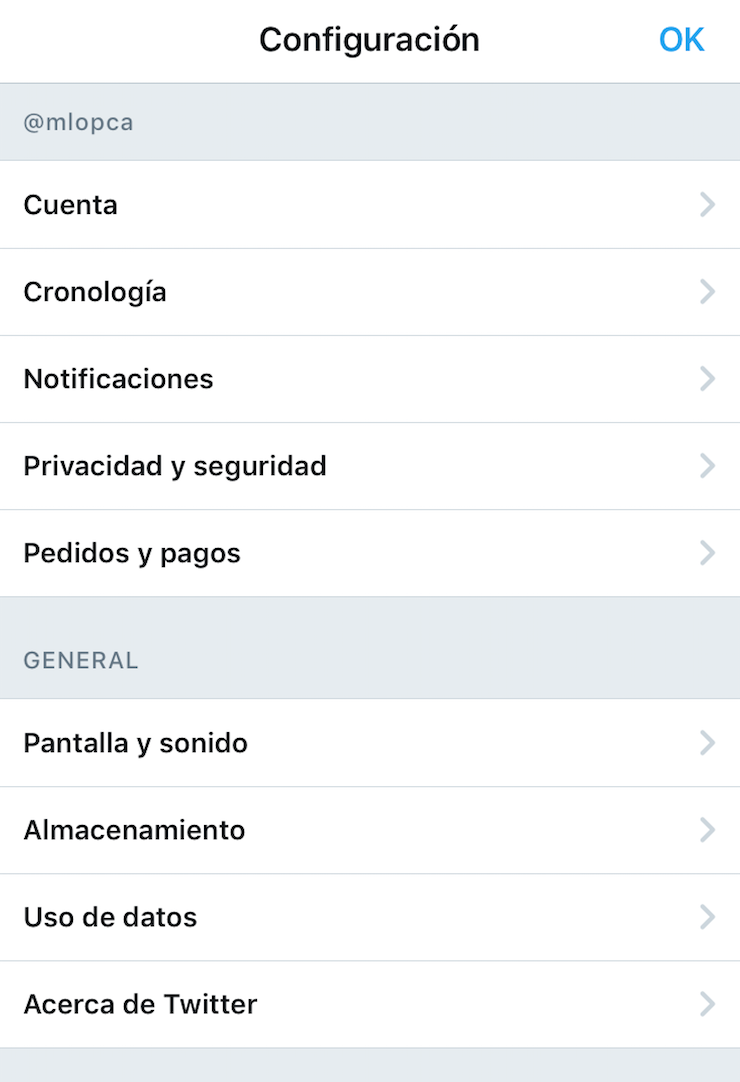Image resolution: width=740 pixels, height=1082 pixels.
Task: Select the @mlopca account header
Action: (x=78, y=122)
